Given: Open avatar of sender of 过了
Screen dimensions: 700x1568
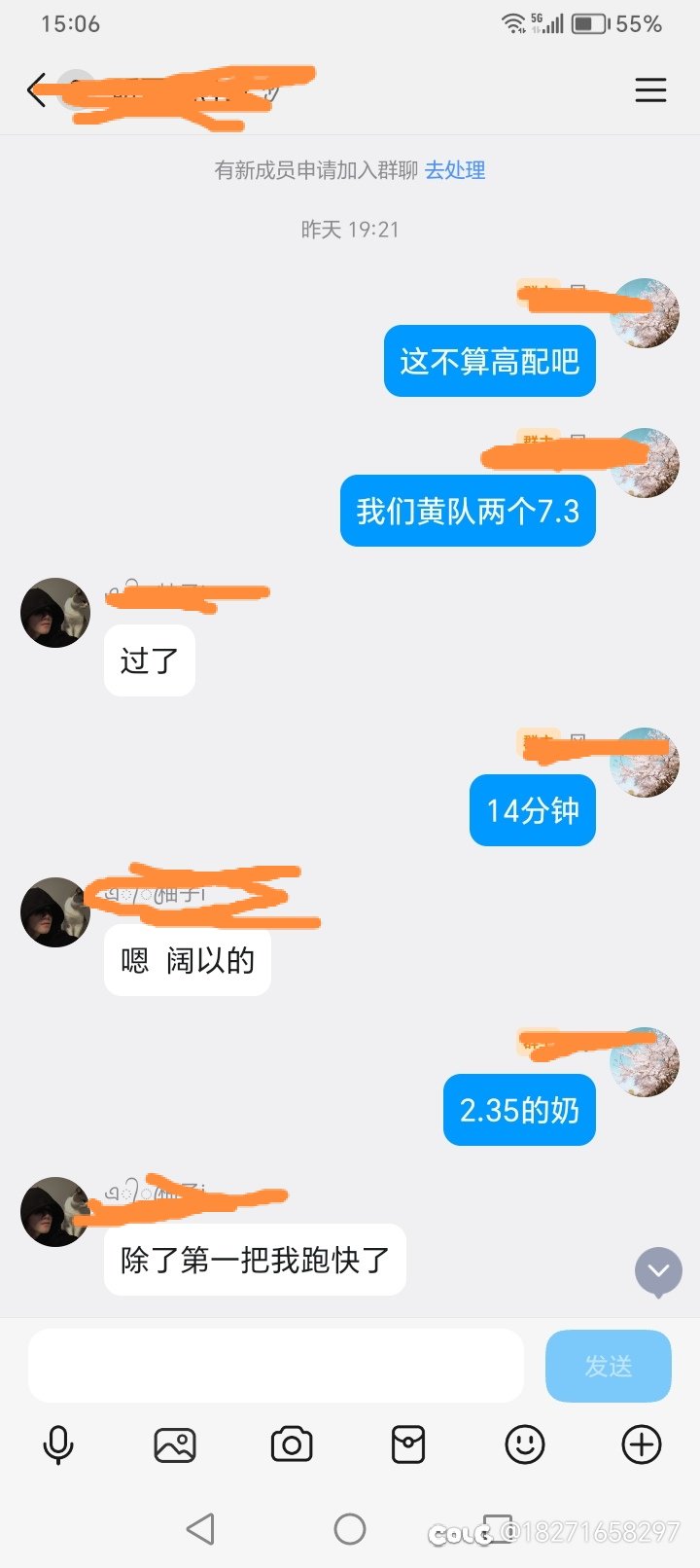Looking at the screenshot, I should coord(55,613).
